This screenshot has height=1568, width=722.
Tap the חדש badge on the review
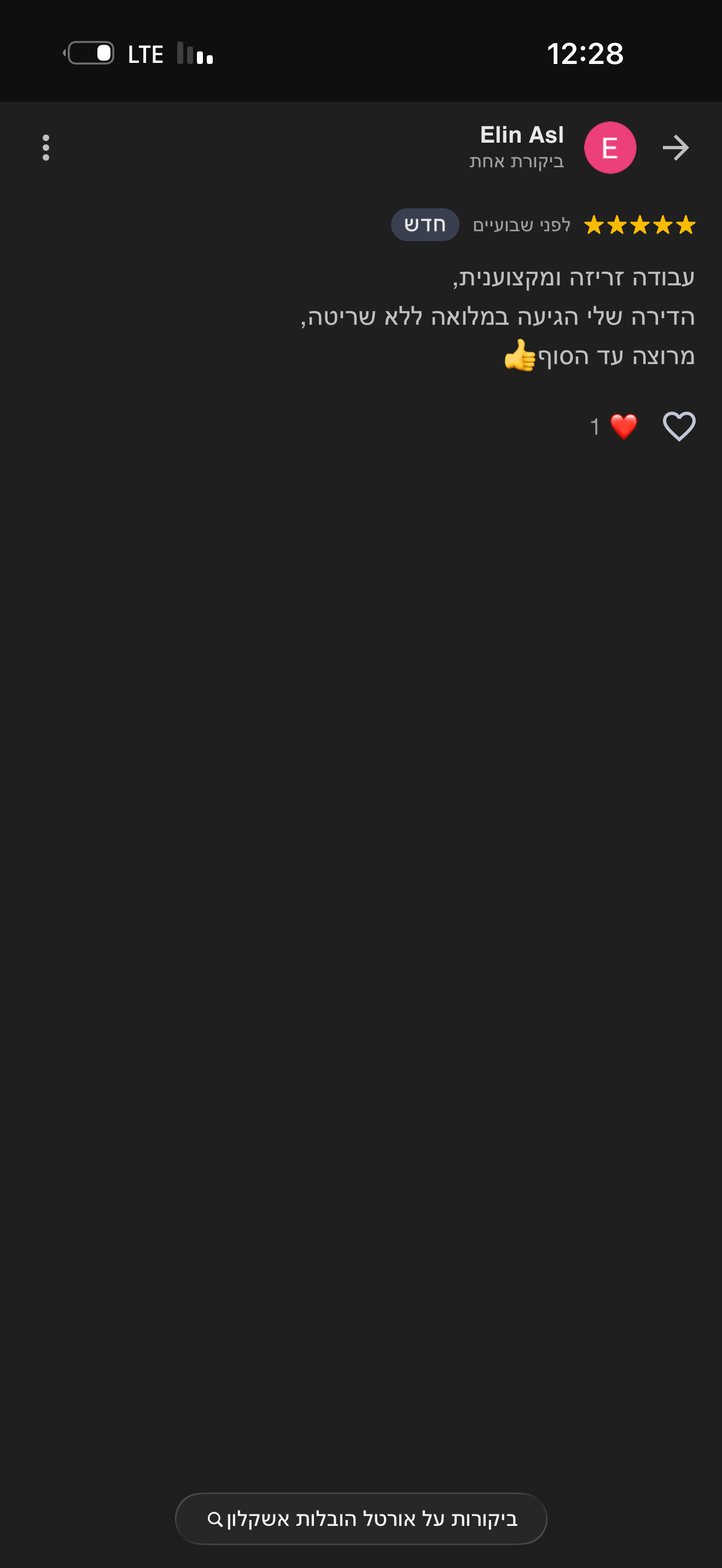(424, 225)
